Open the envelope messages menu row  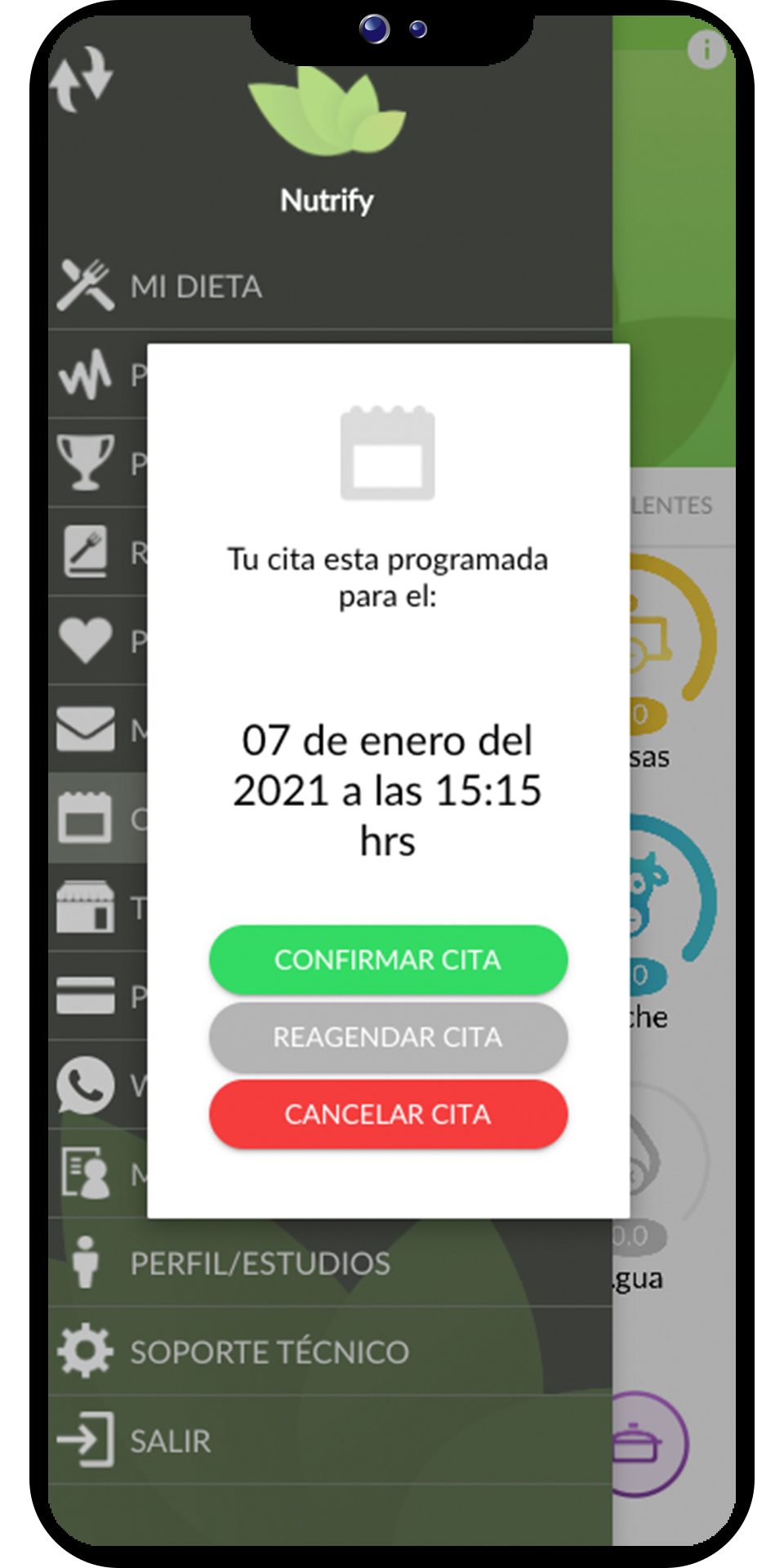pyautogui.click(x=86, y=729)
